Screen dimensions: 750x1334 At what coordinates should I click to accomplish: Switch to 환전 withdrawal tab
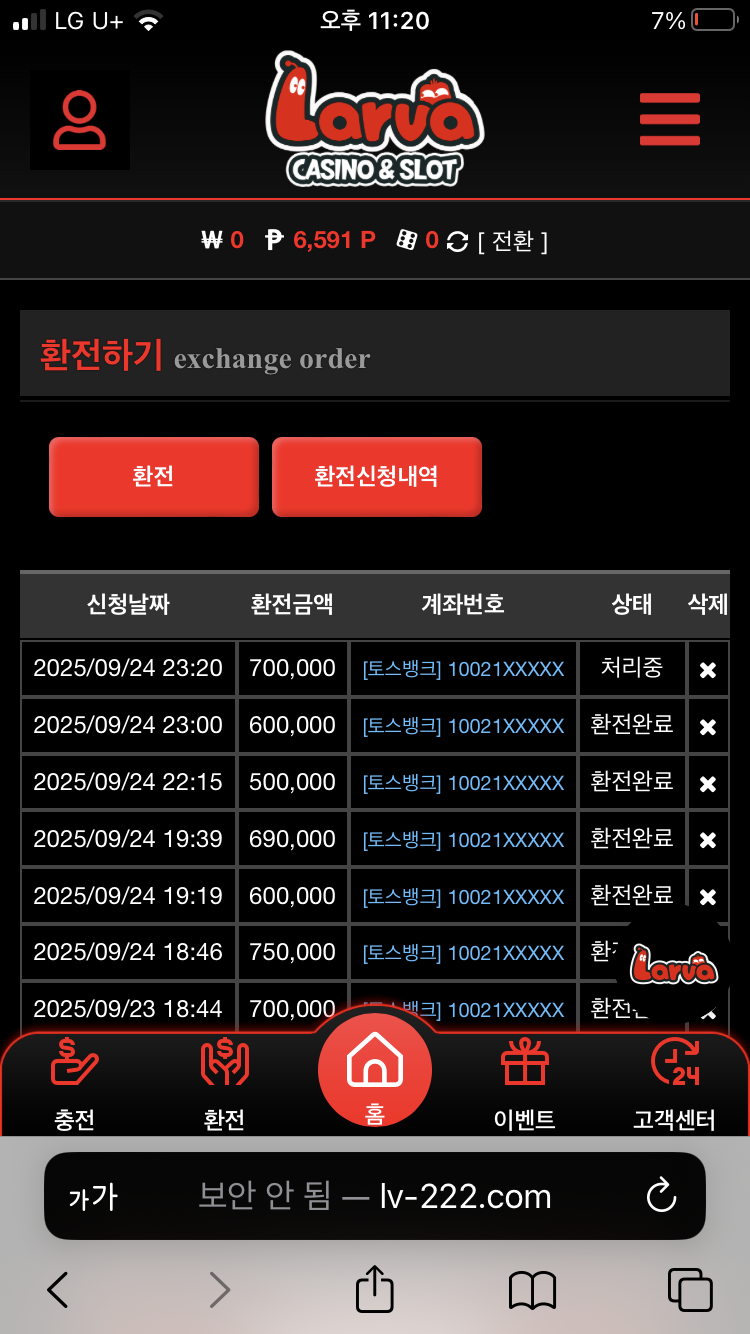224,1084
